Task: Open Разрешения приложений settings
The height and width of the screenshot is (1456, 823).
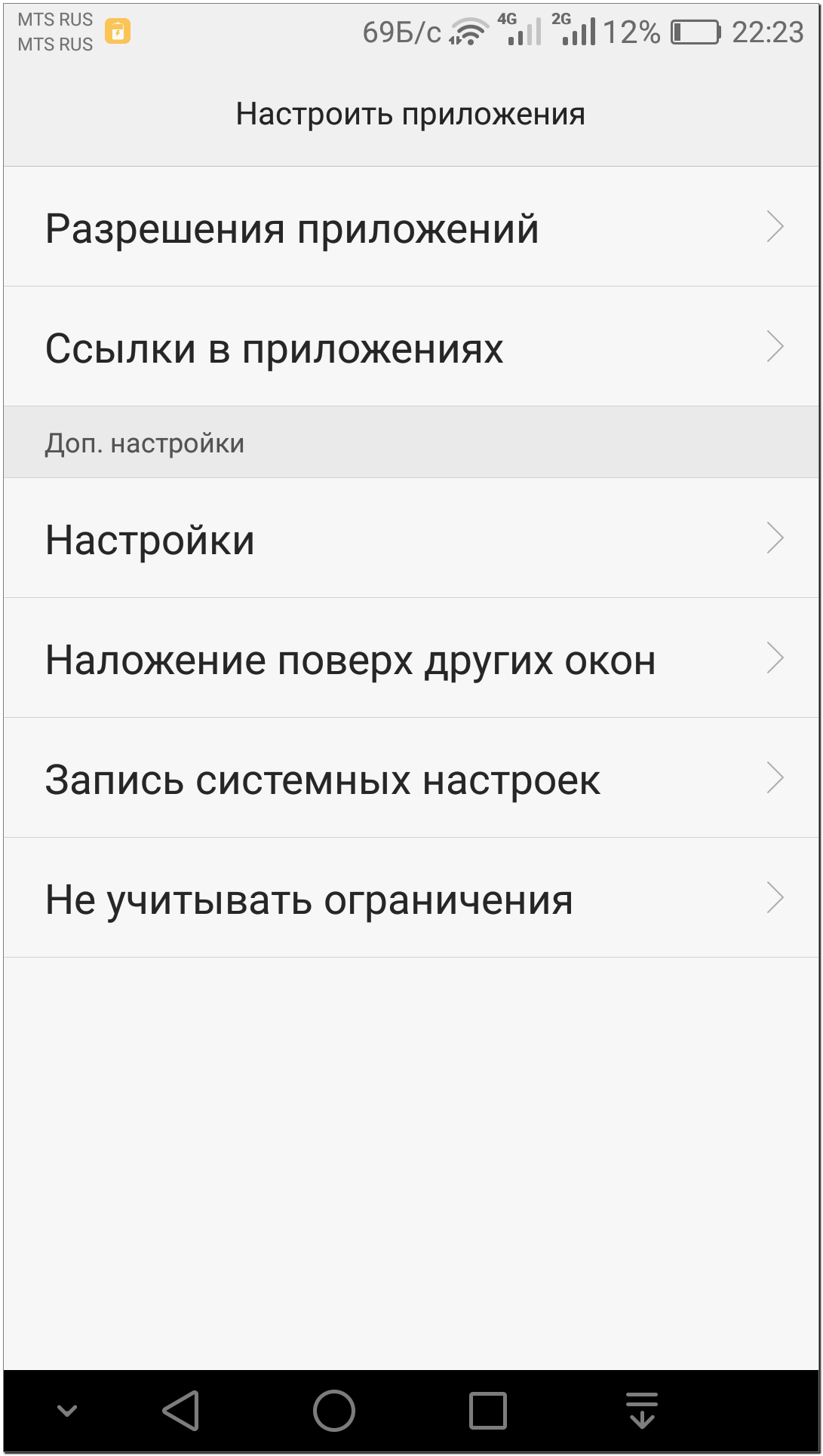Action: (411, 227)
